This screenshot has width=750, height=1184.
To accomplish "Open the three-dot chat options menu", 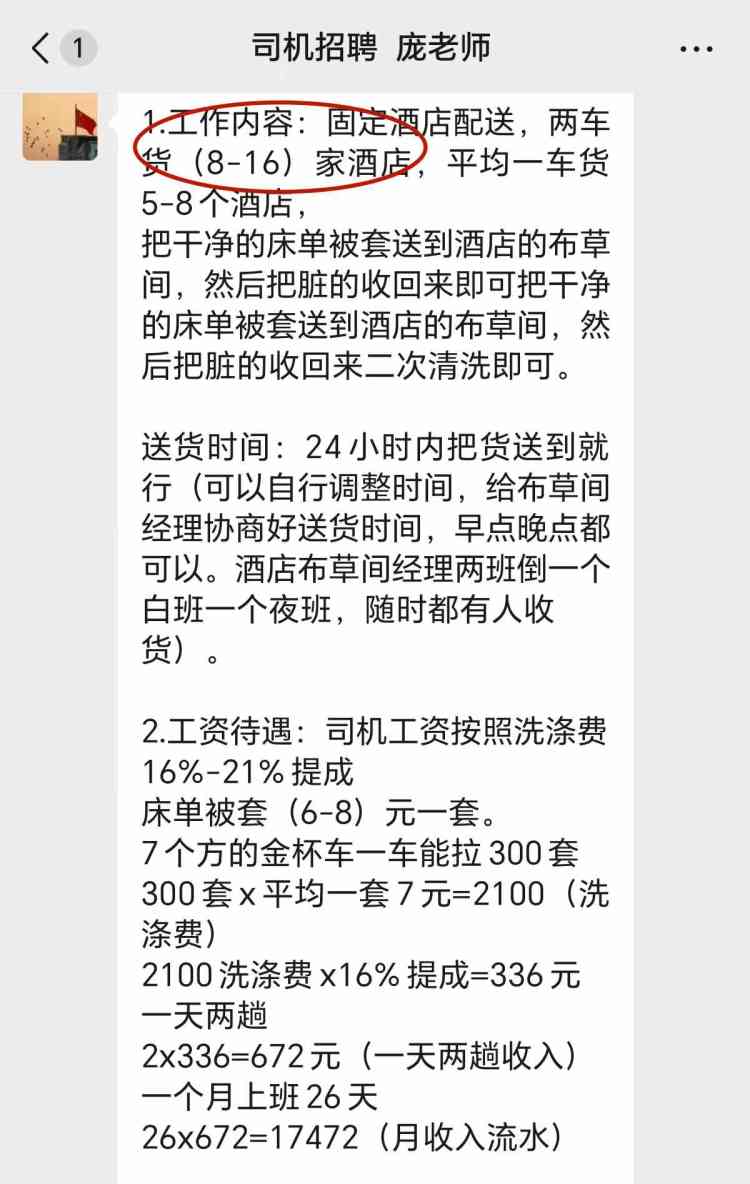I will [x=696, y=48].
